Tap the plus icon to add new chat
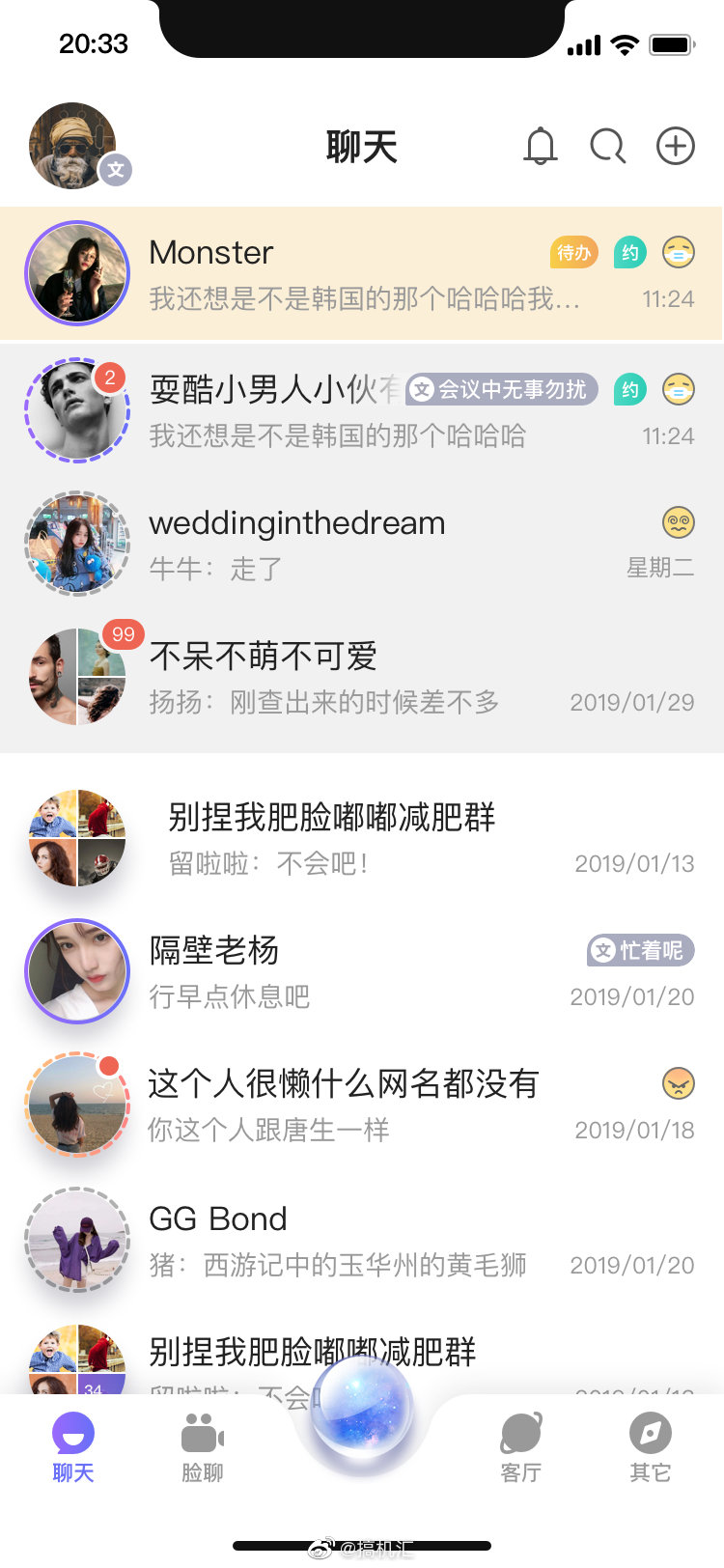724x1568 pixels. click(675, 147)
